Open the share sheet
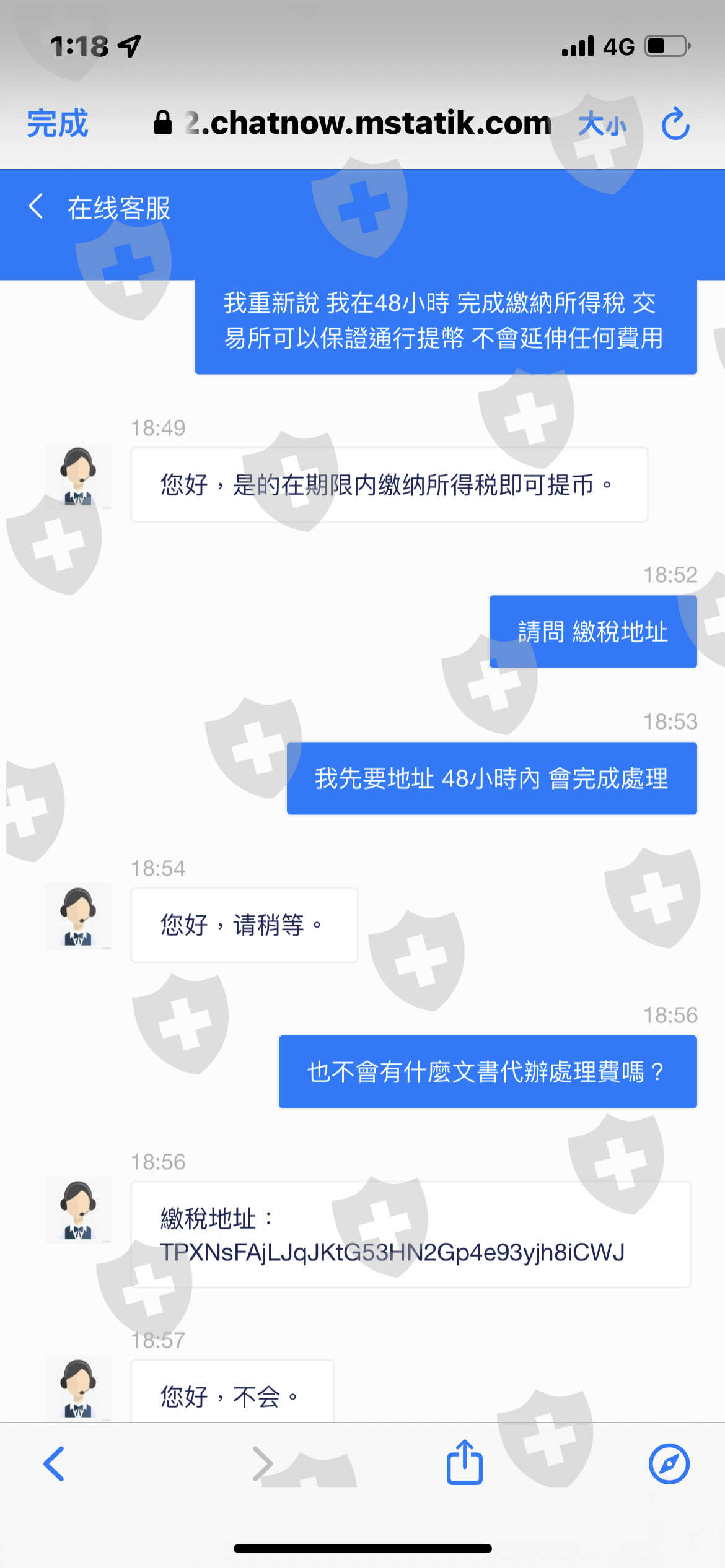Image resolution: width=725 pixels, height=1568 pixels. point(465,1462)
